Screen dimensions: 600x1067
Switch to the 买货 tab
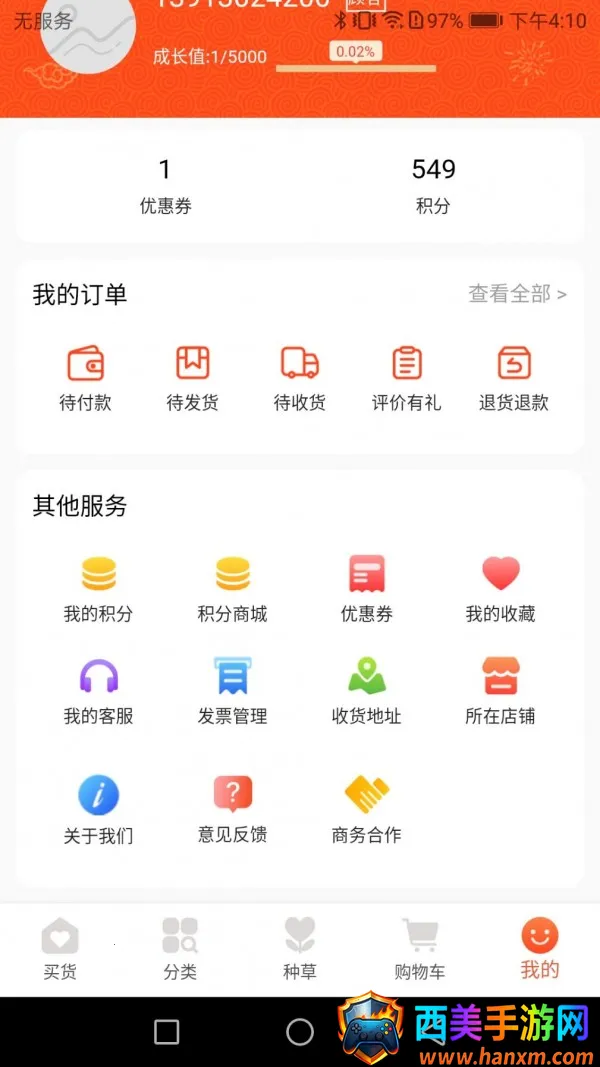click(60, 948)
